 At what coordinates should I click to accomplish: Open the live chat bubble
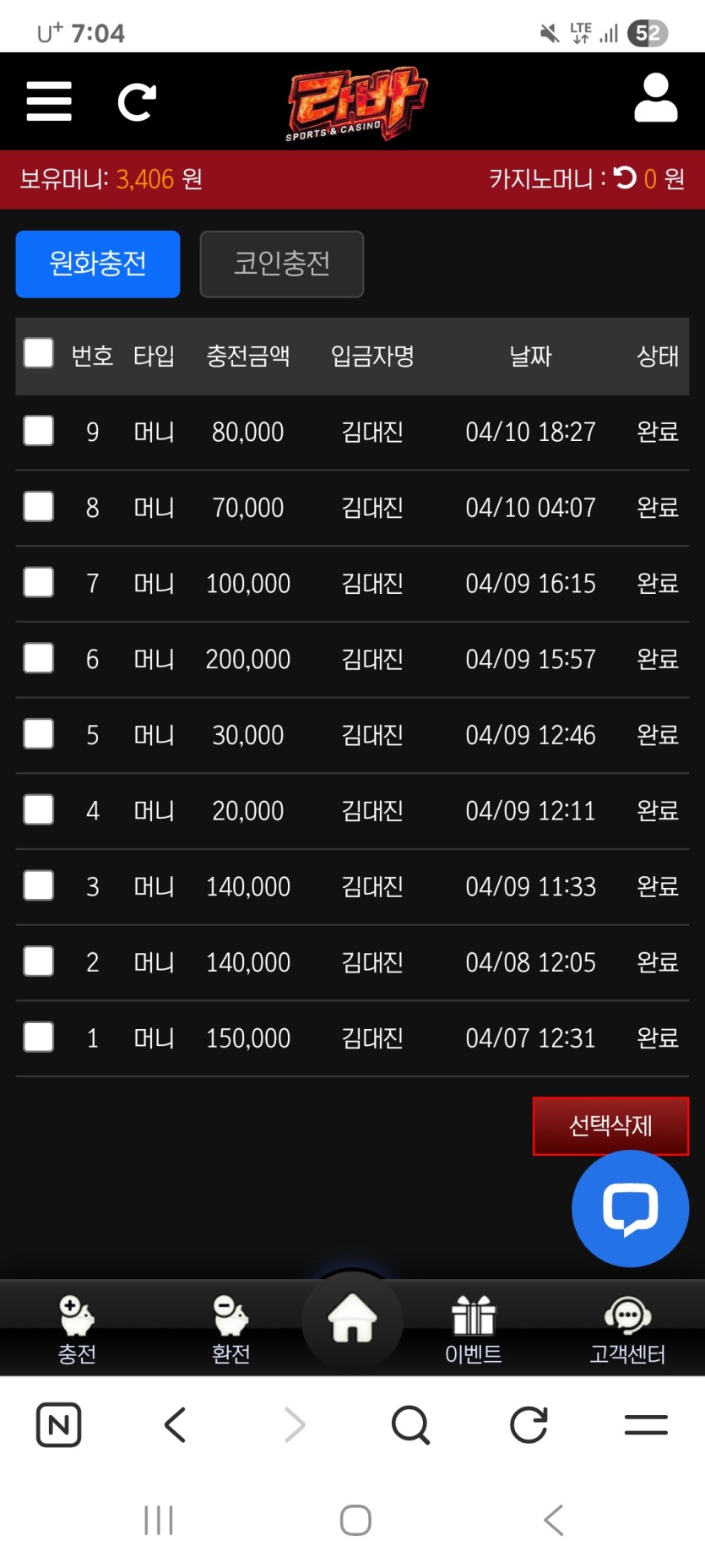[630, 1208]
